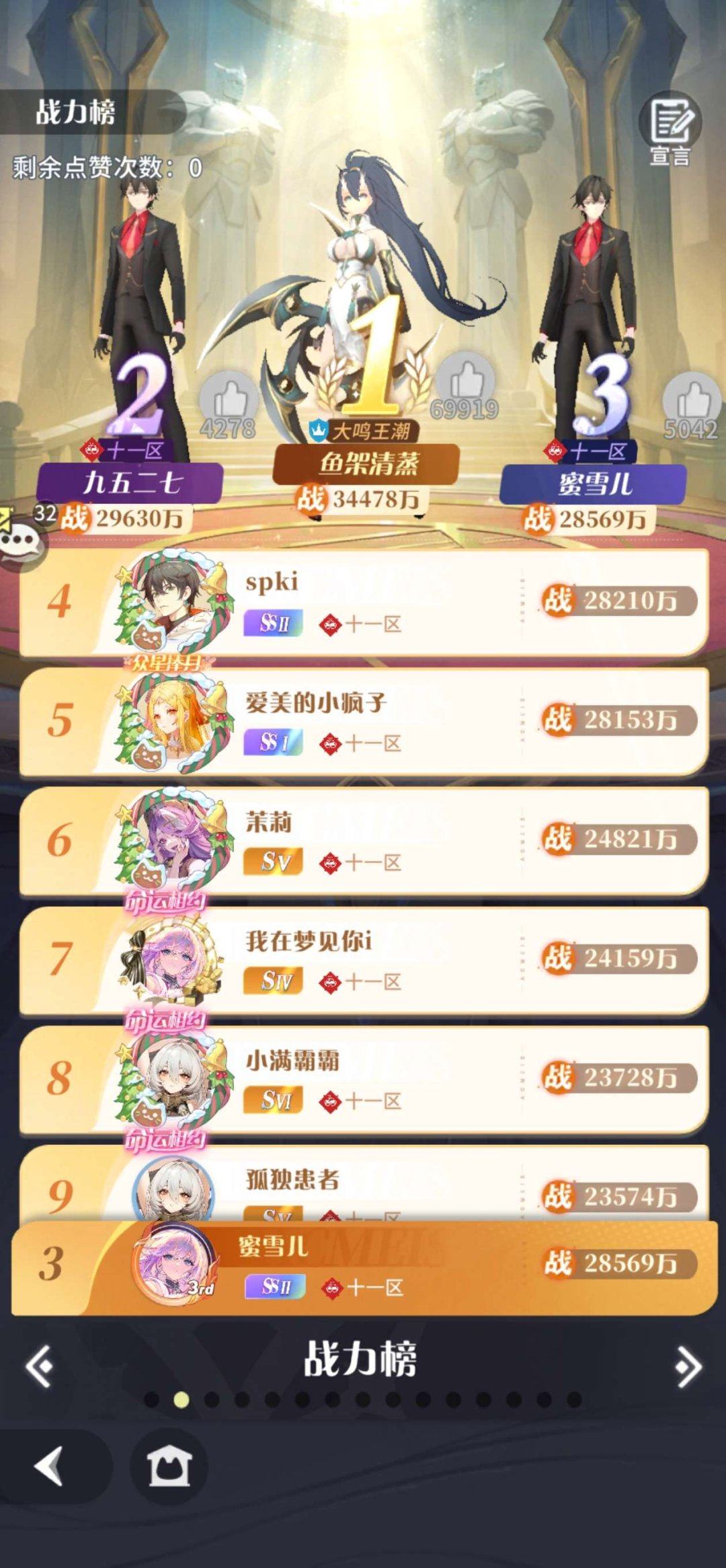The height and width of the screenshot is (1568, 726).
Task: Give a thumbs-up to third-place 蜜雪儿
Action: pos(691,404)
